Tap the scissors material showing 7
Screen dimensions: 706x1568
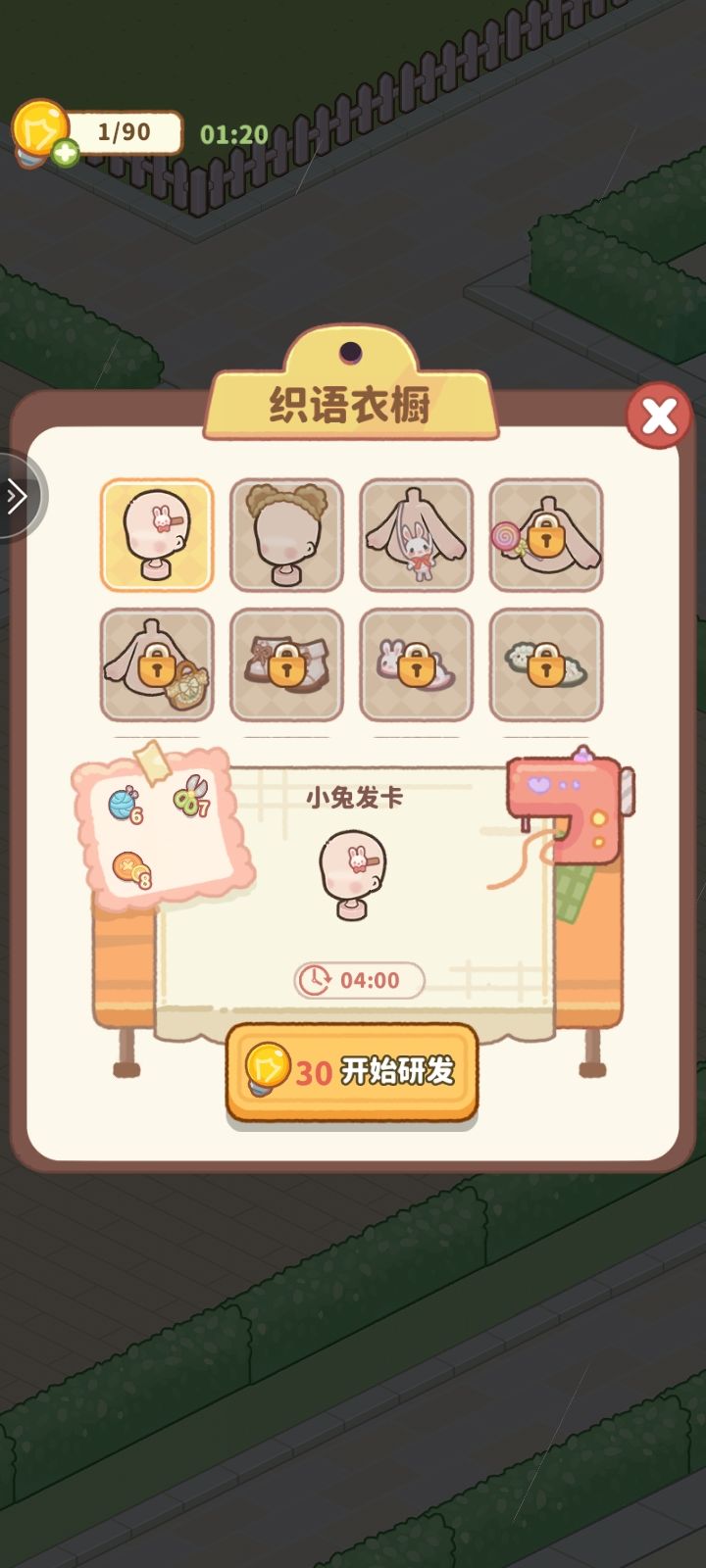(188, 798)
